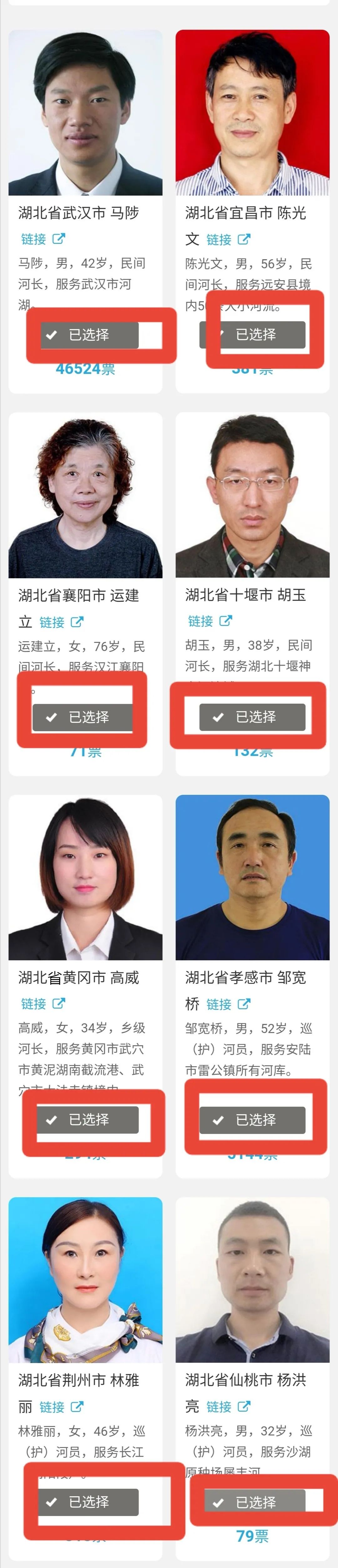This screenshot has width=338, height=1568.
Task: Tap 已选择 button under 杨洪亮
Action: click(x=255, y=1502)
